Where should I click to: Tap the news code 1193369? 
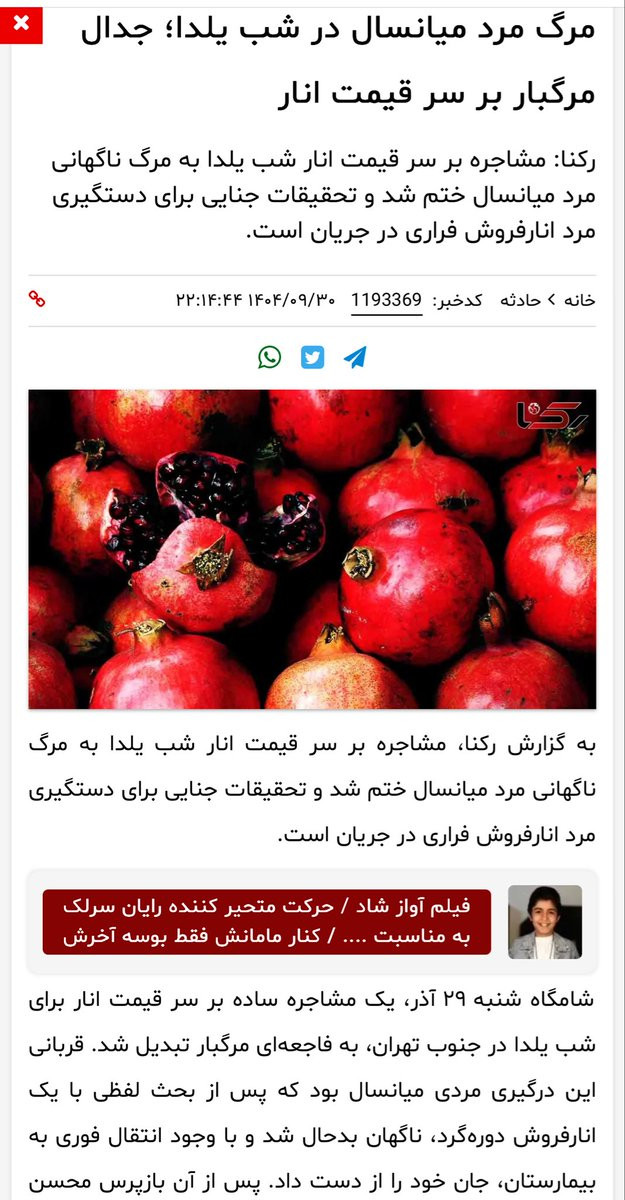pos(386,299)
